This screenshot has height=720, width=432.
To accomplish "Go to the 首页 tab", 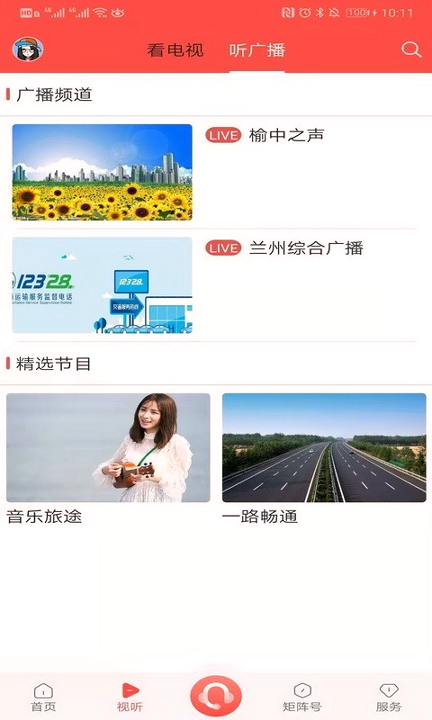I will (x=43, y=698).
